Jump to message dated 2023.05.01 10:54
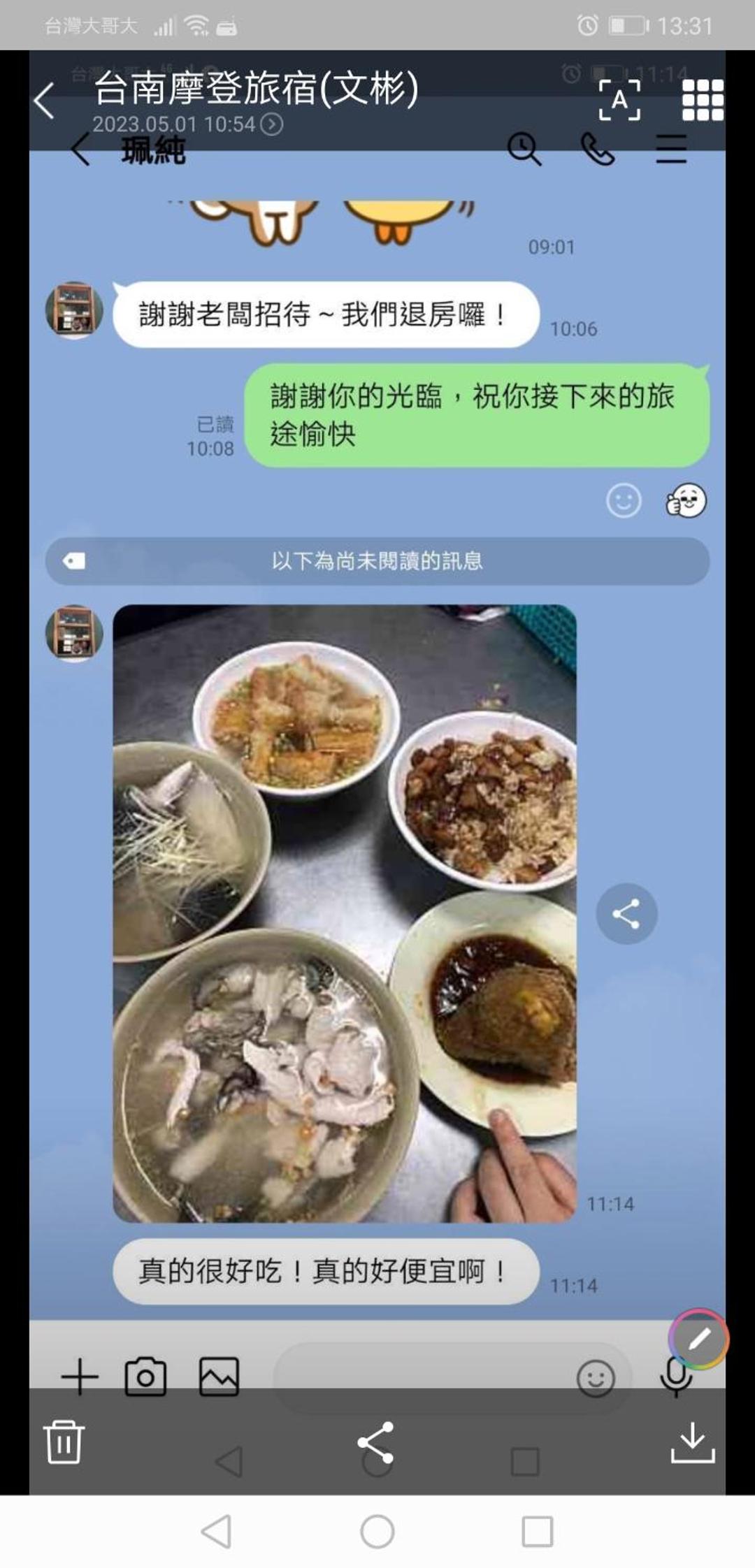The width and height of the screenshot is (755, 1568). pos(271,124)
